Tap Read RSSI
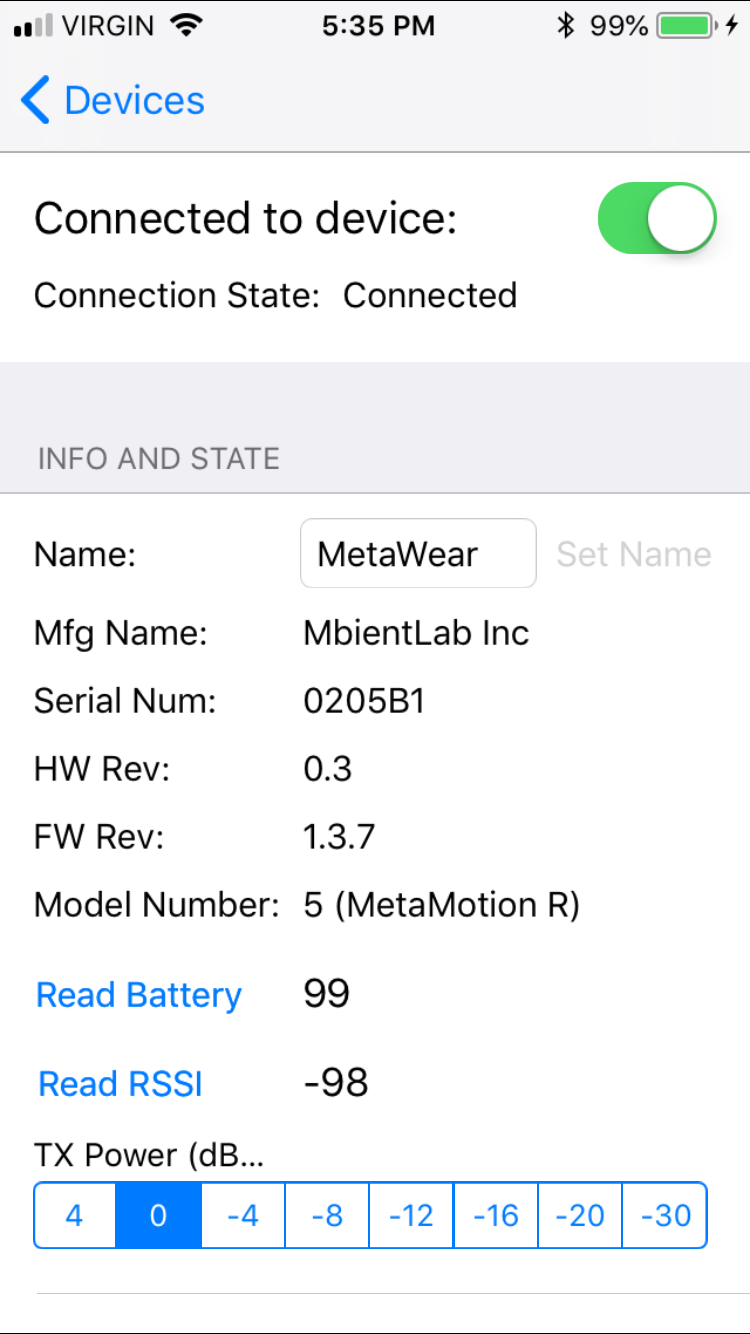The image size is (750, 1334). click(x=120, y=1084)
